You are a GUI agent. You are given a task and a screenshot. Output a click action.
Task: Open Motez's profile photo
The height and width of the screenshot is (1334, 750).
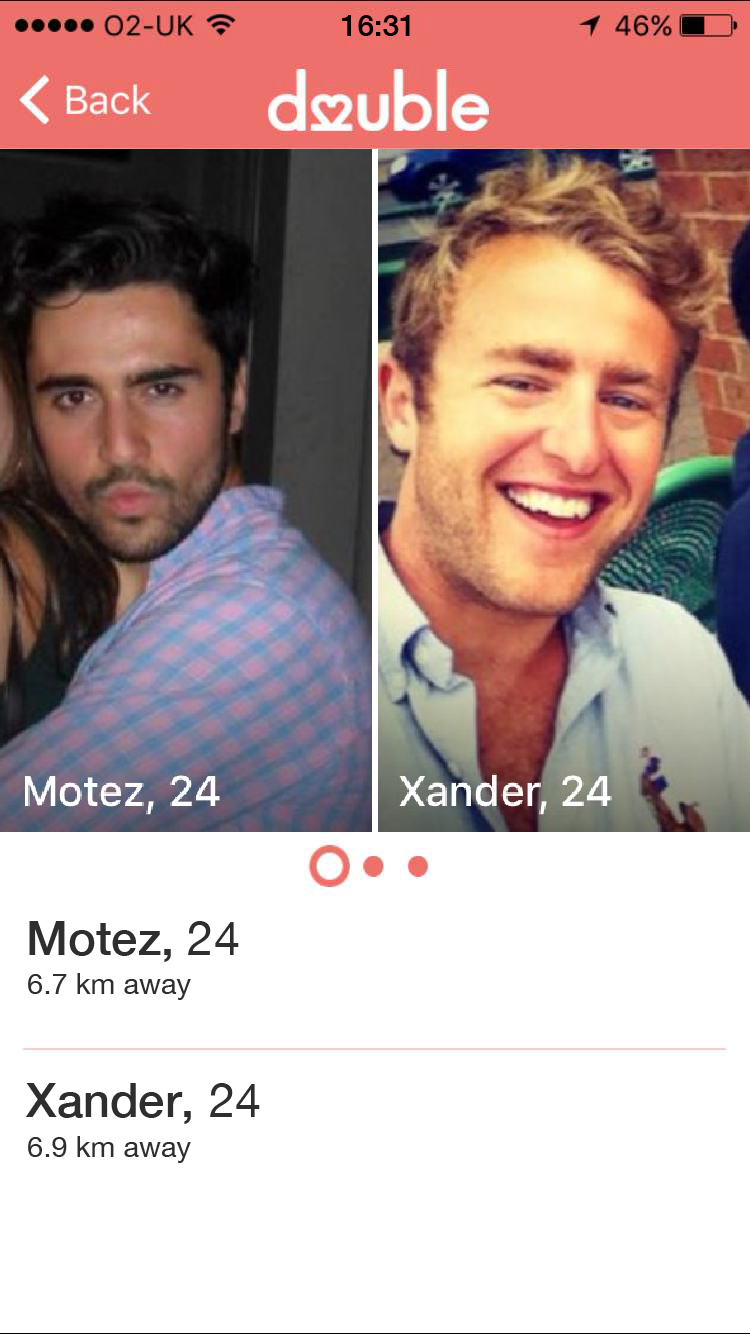pos(186,490)
